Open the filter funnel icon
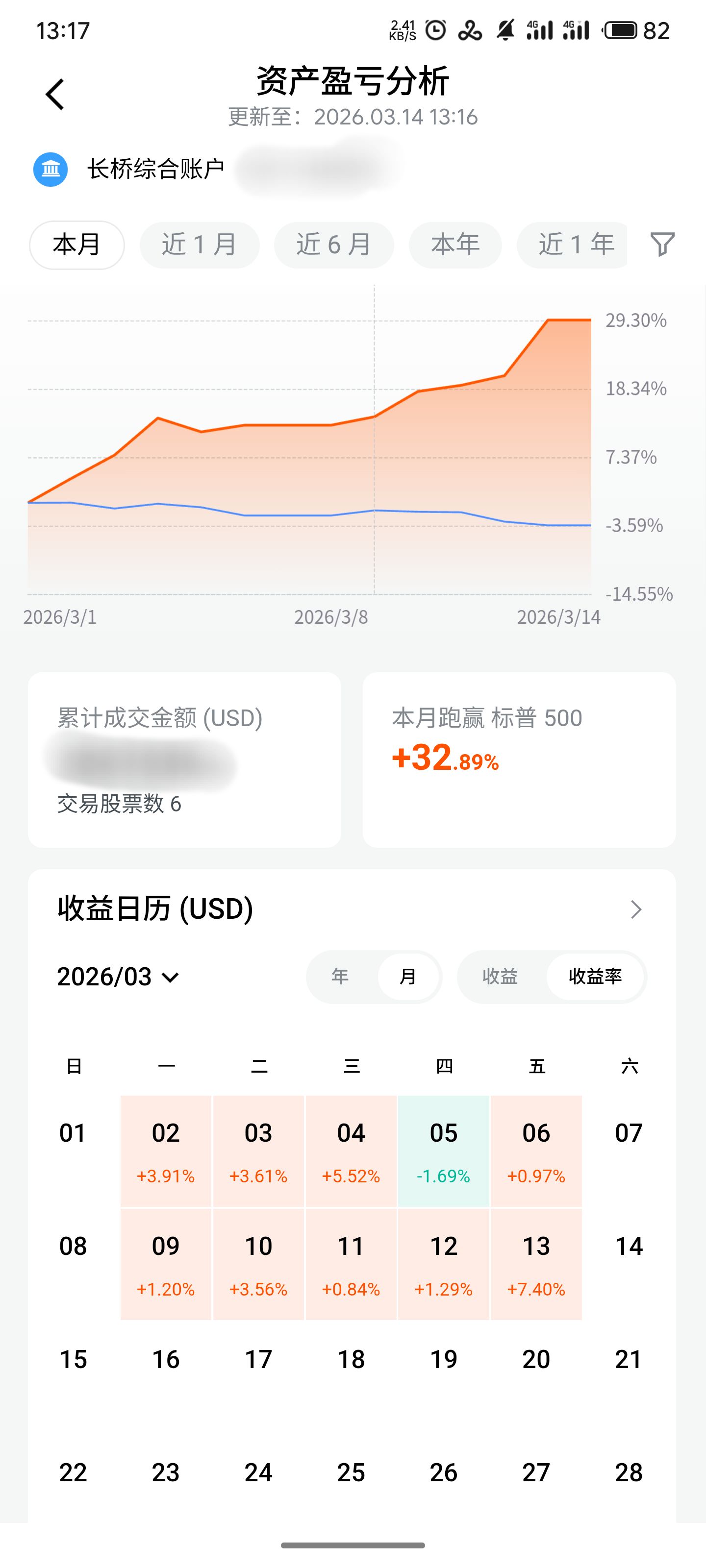 click(x=662, y=244)
